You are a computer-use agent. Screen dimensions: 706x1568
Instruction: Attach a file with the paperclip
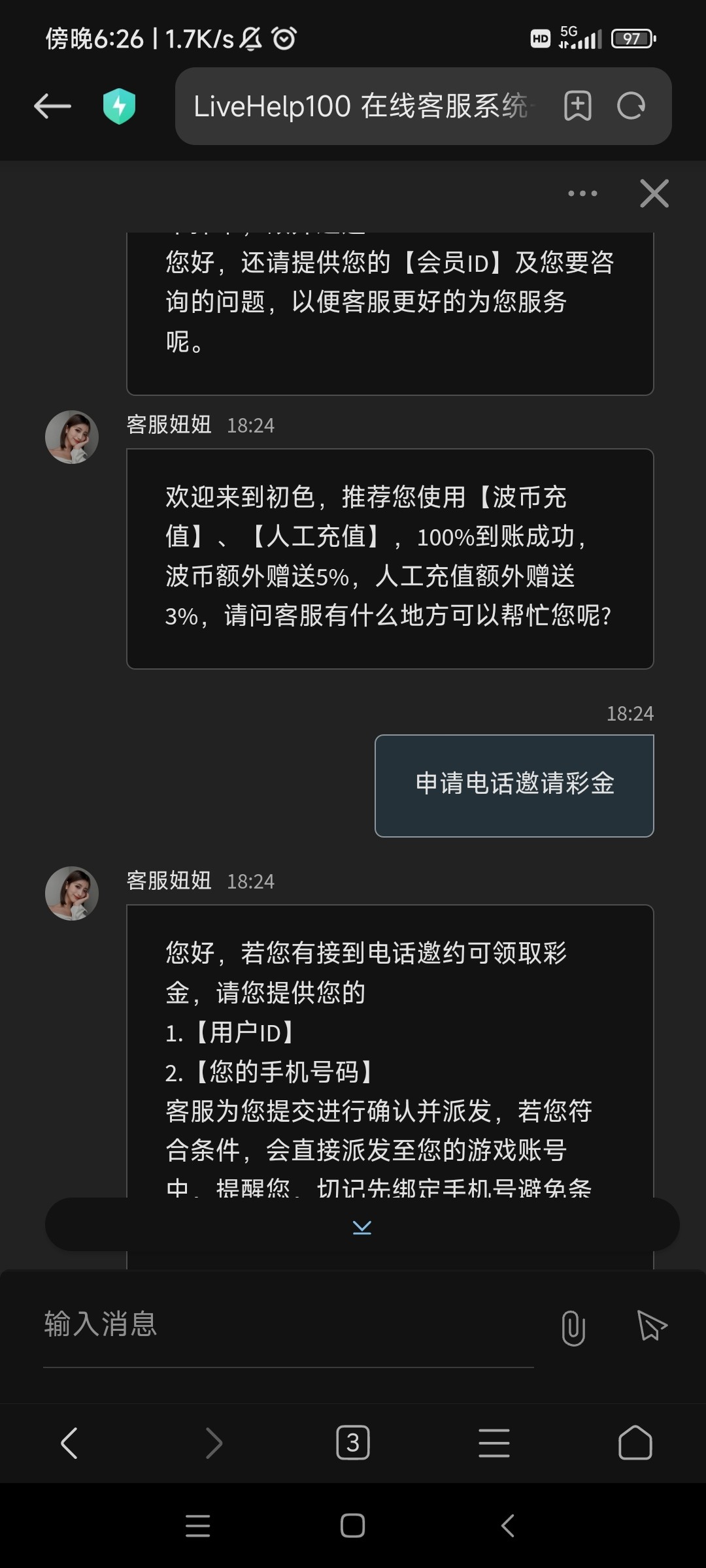pyautogui.click(x=573, y=1327)
